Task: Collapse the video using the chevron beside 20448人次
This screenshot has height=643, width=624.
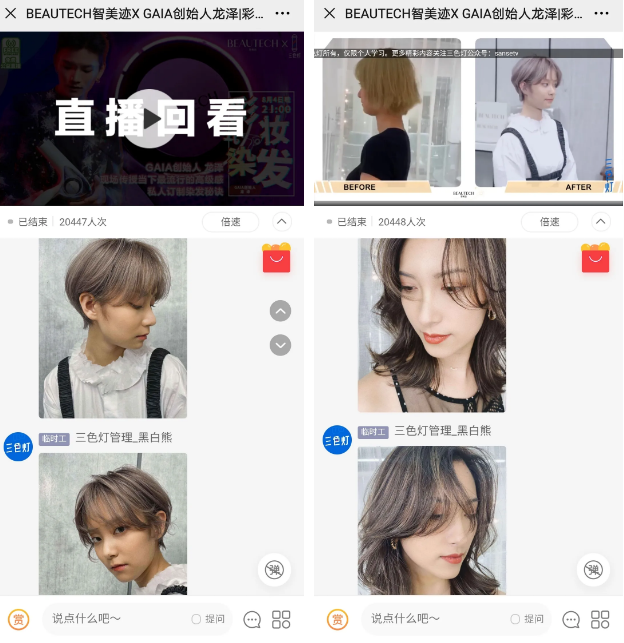Action: coord(601,222)
